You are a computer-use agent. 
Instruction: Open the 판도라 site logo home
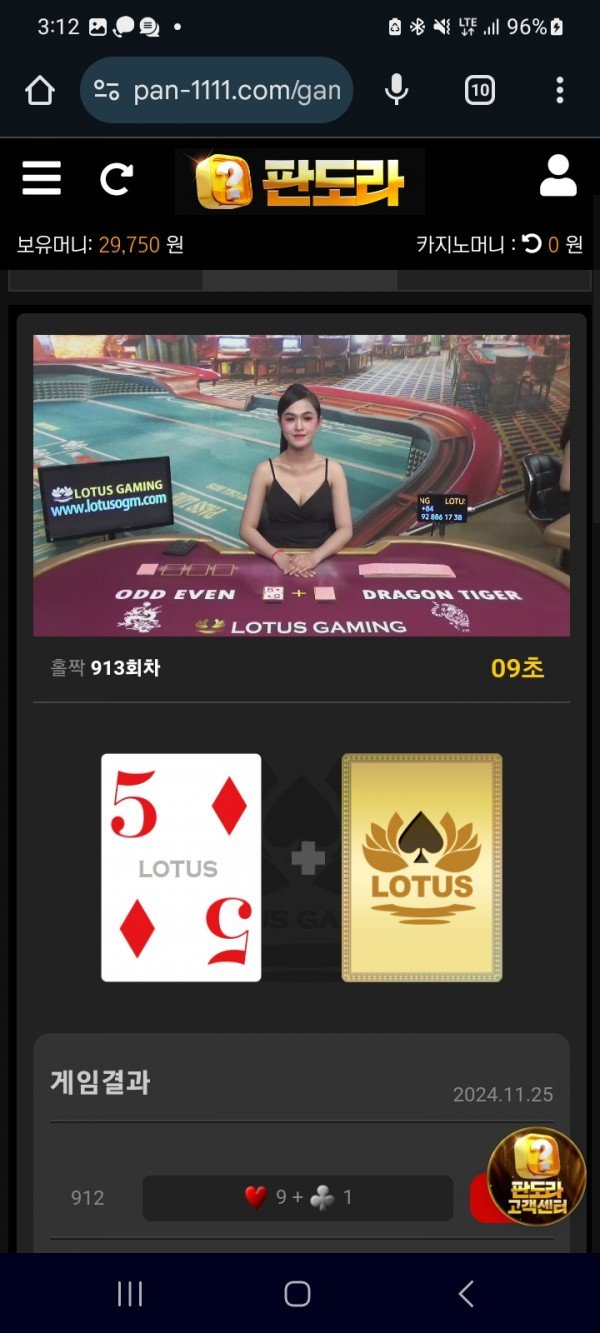coord(300,181)
